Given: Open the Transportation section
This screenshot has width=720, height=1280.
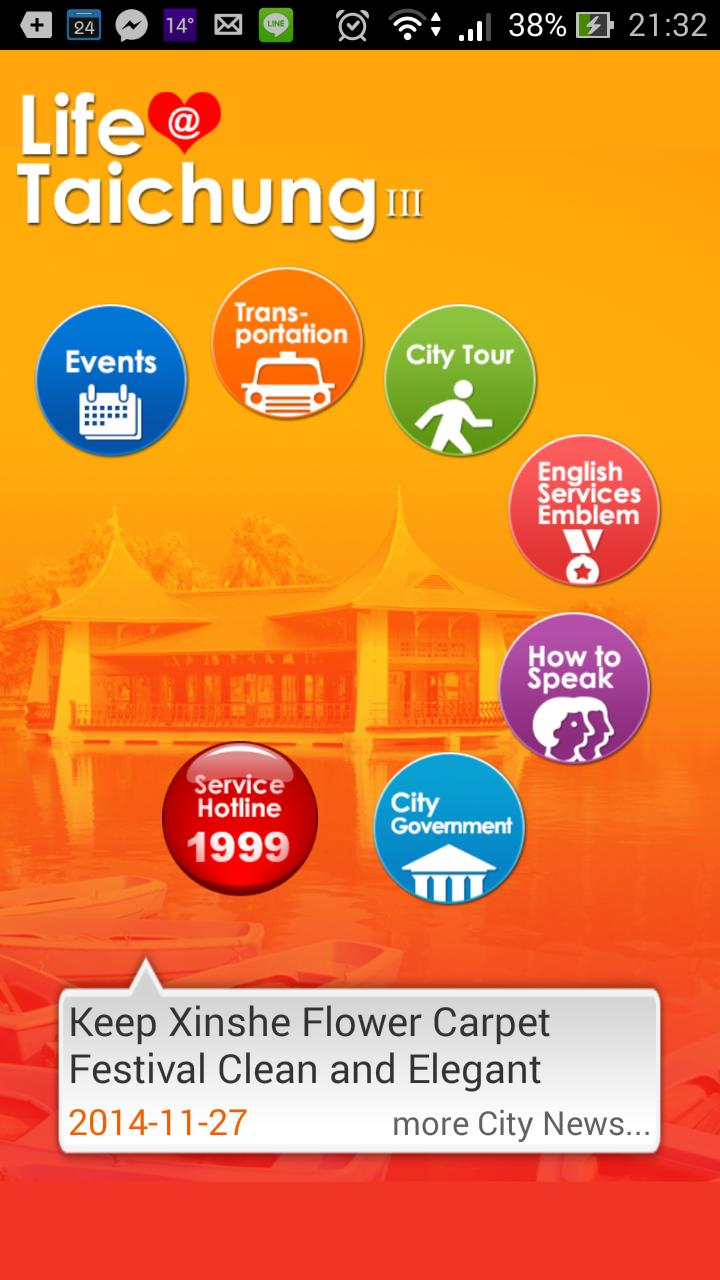Looking at the screenshot, I should [287, 343].
